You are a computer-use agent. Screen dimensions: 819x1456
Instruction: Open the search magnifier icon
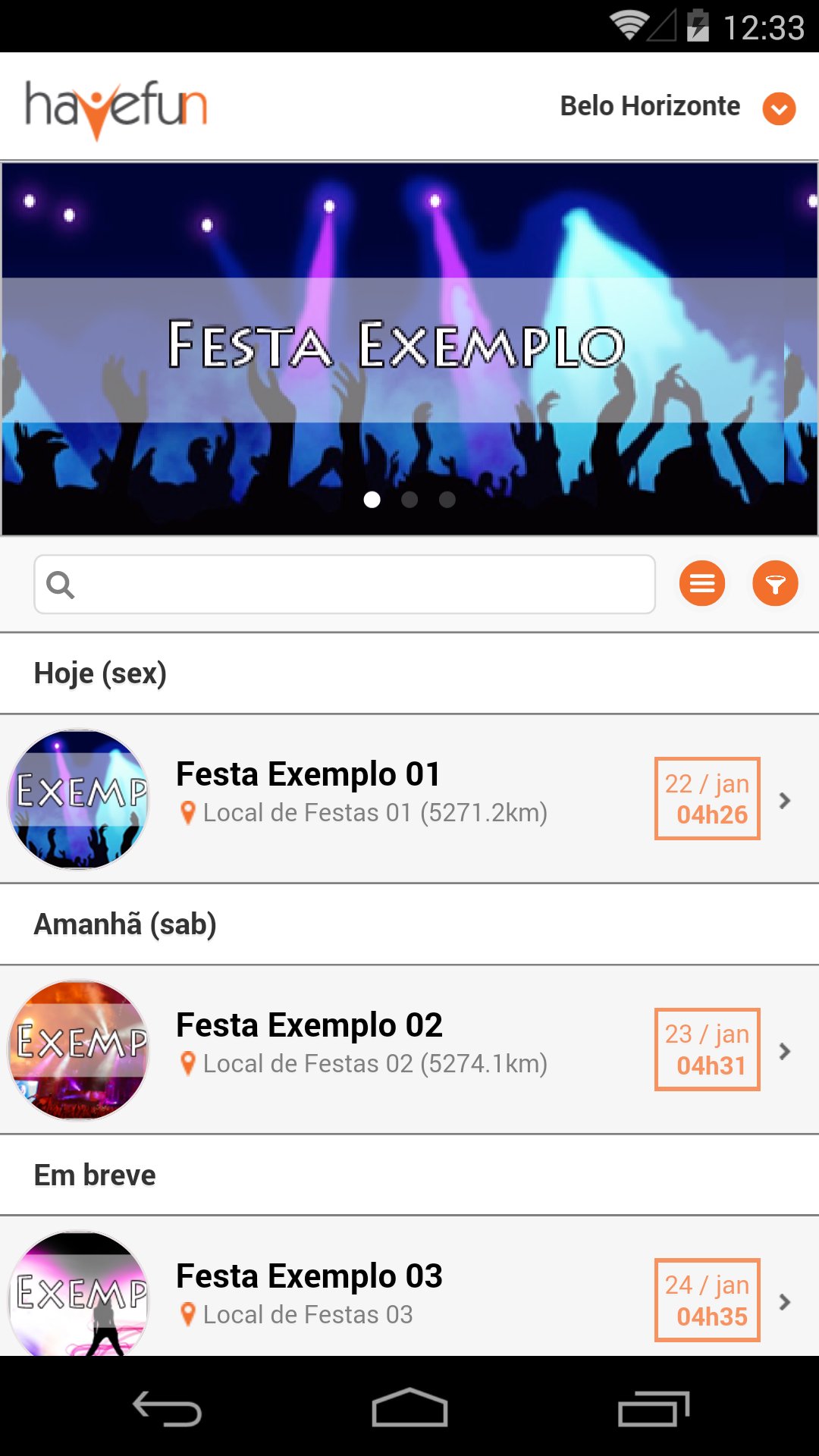pos(62,584)
